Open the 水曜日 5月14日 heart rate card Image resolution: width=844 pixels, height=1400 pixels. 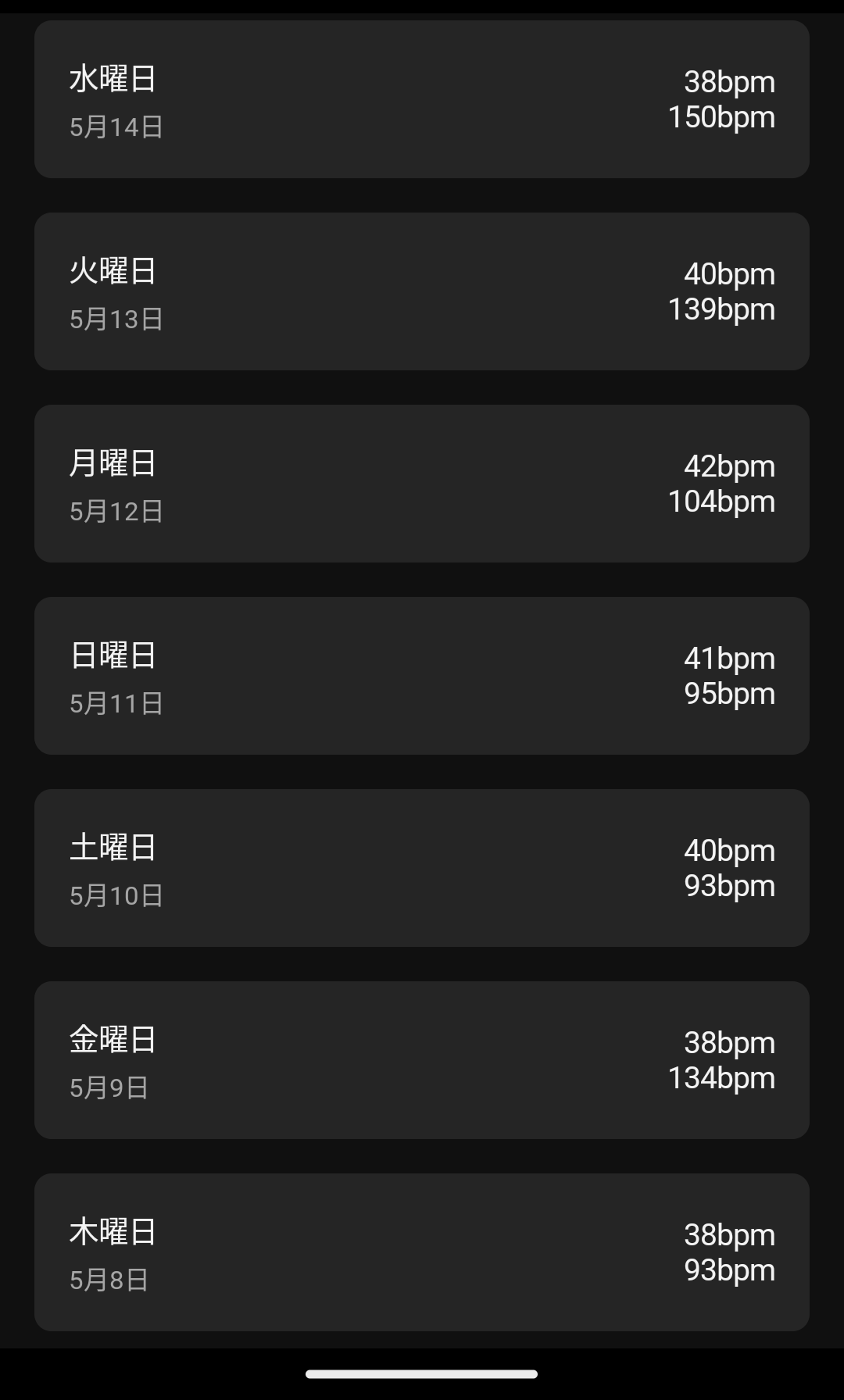(422, 100)
